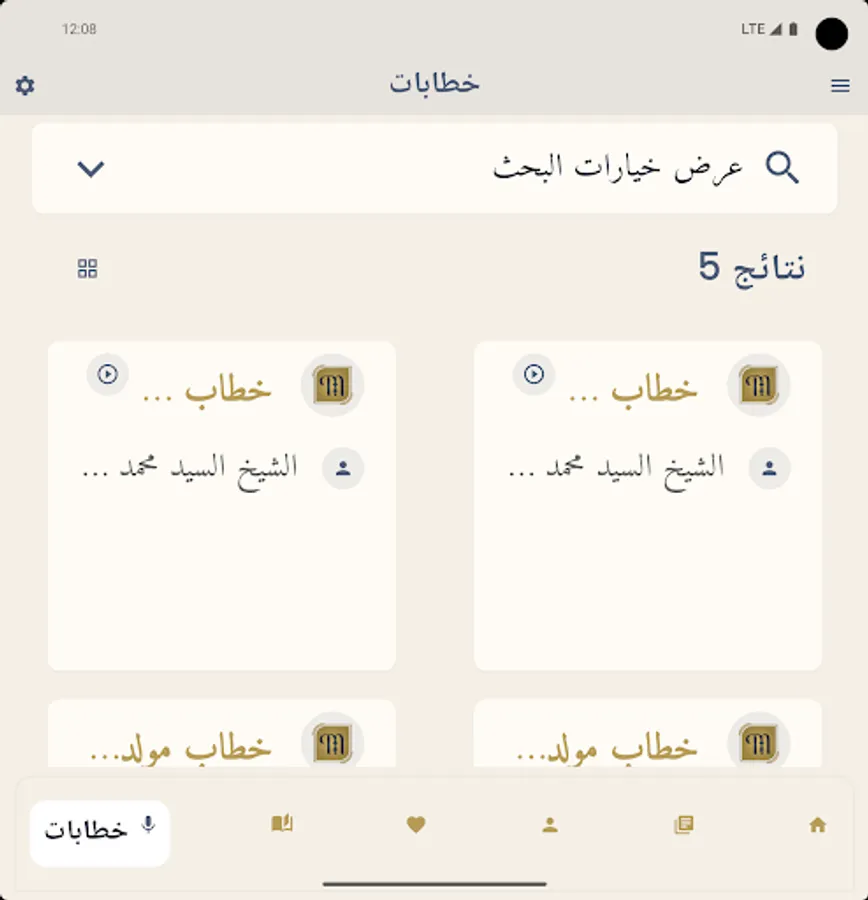
Task: Open the hamburger menu at top right
Action: pyautogui.click(x=840, y=85)
